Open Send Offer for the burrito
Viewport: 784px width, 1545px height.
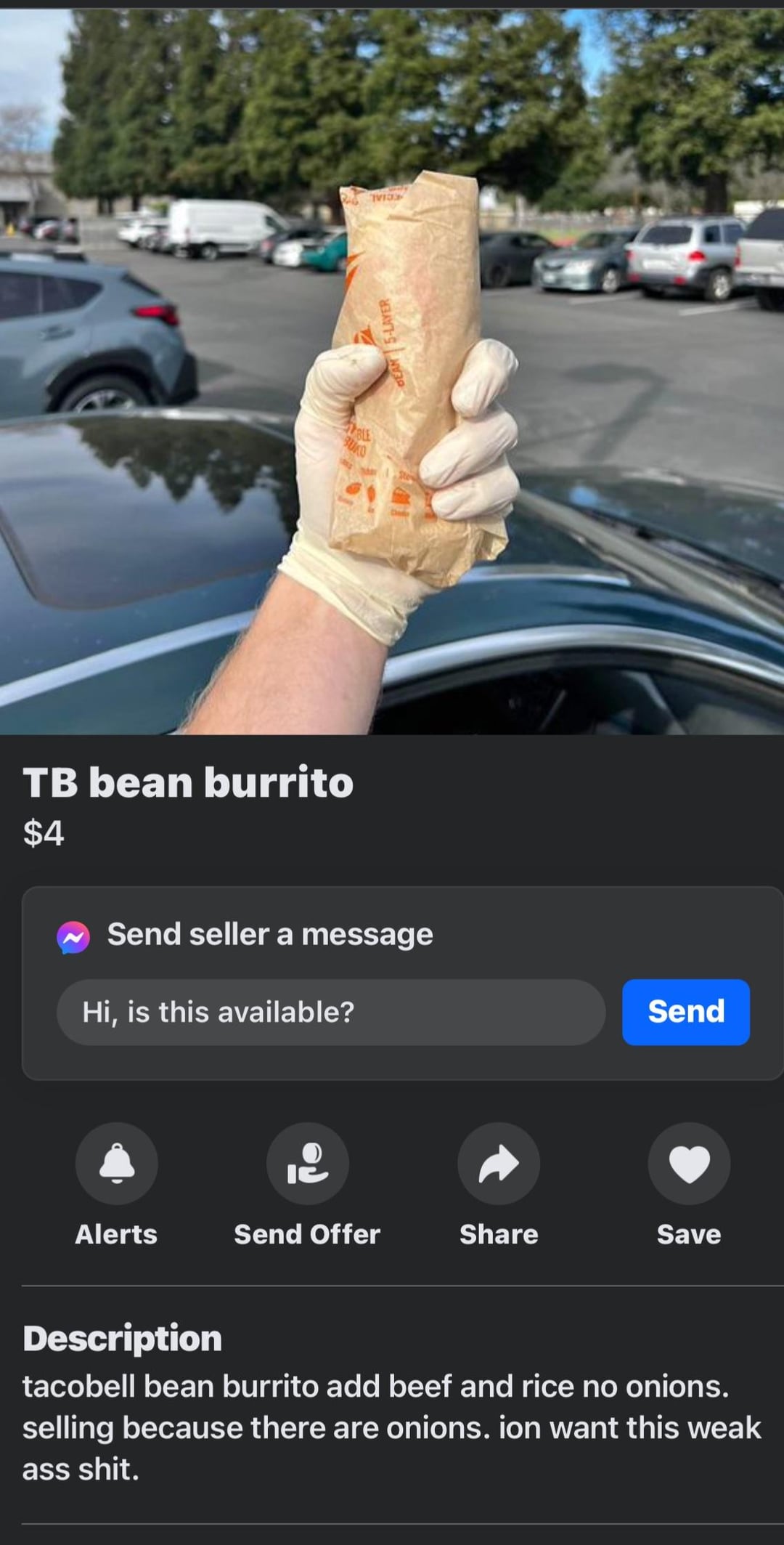pos(307,1164)
